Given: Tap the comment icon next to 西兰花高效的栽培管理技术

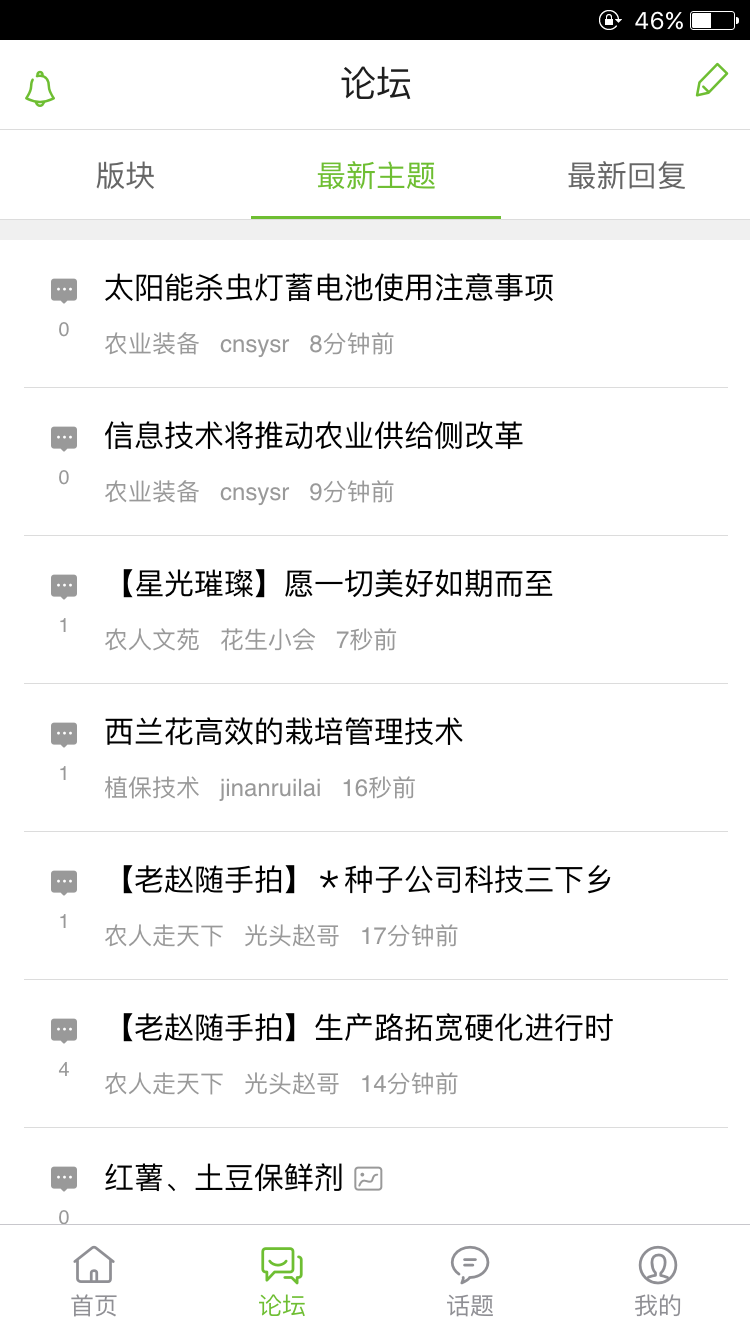Looking at the screenshot, I should (x=63, y=733).
